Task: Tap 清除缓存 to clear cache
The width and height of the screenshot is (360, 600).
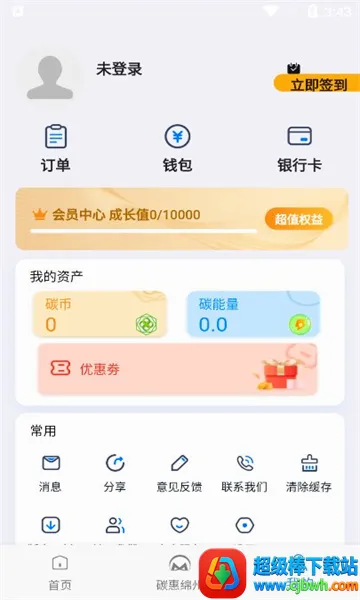Action: tap(309, 473)
